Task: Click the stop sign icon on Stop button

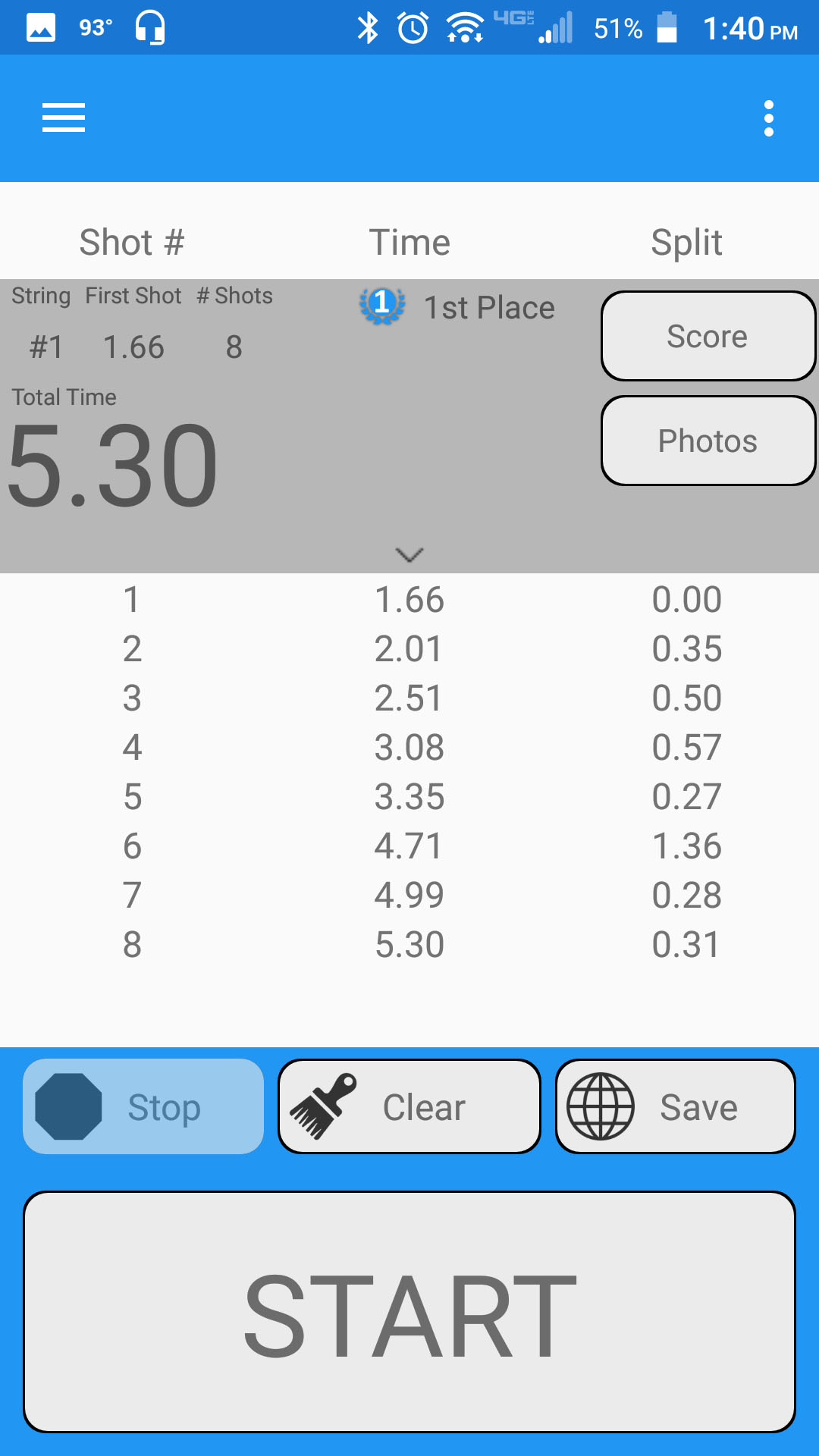Action: [67, 1106]
